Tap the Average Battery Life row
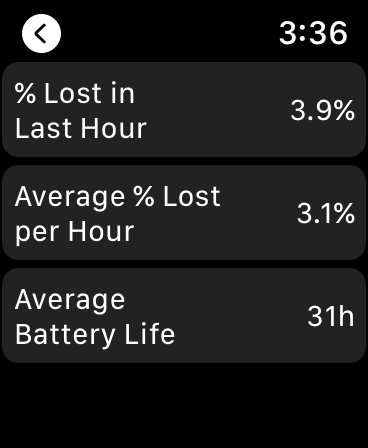 (x=184, y=316)
